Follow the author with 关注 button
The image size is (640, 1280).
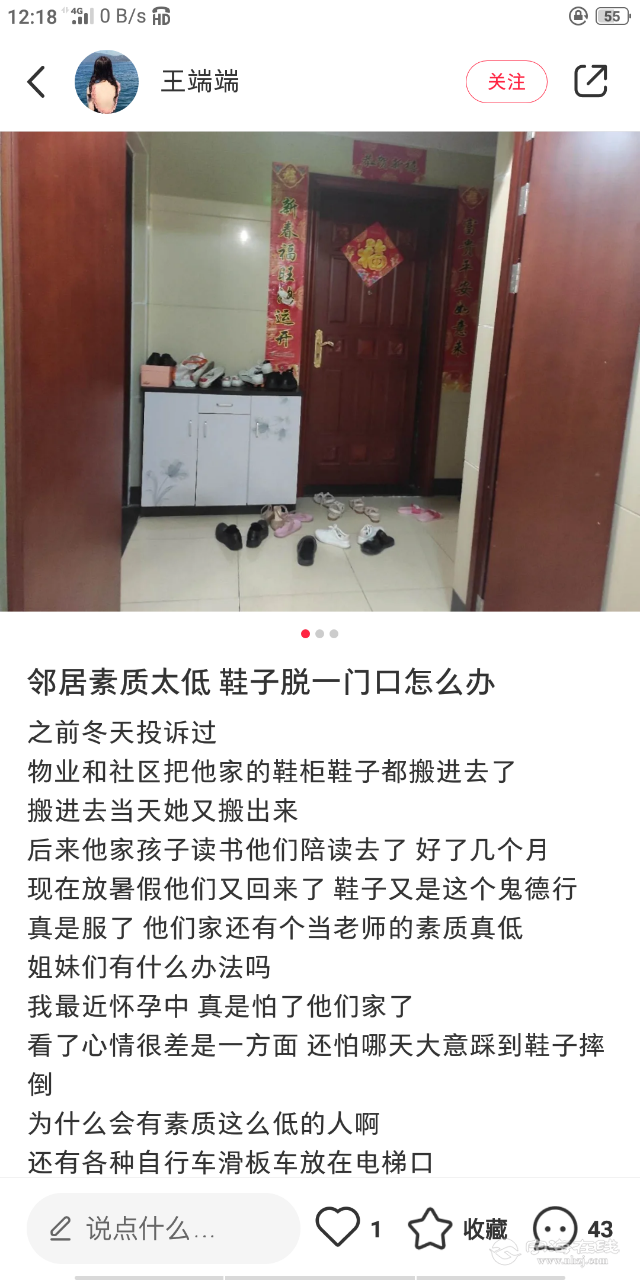pos(506,82)
